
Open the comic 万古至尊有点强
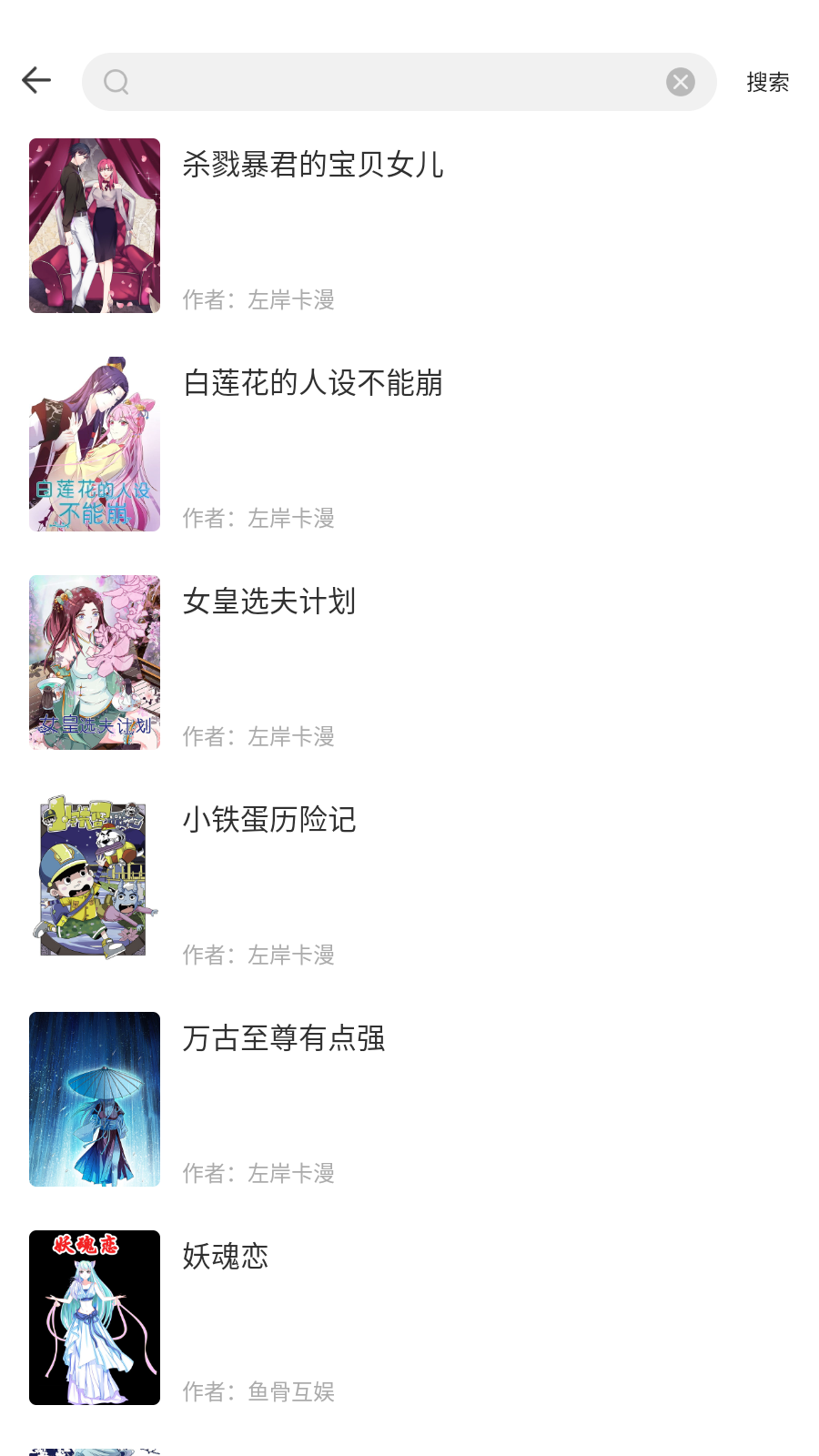click(x=285, y=1039)
